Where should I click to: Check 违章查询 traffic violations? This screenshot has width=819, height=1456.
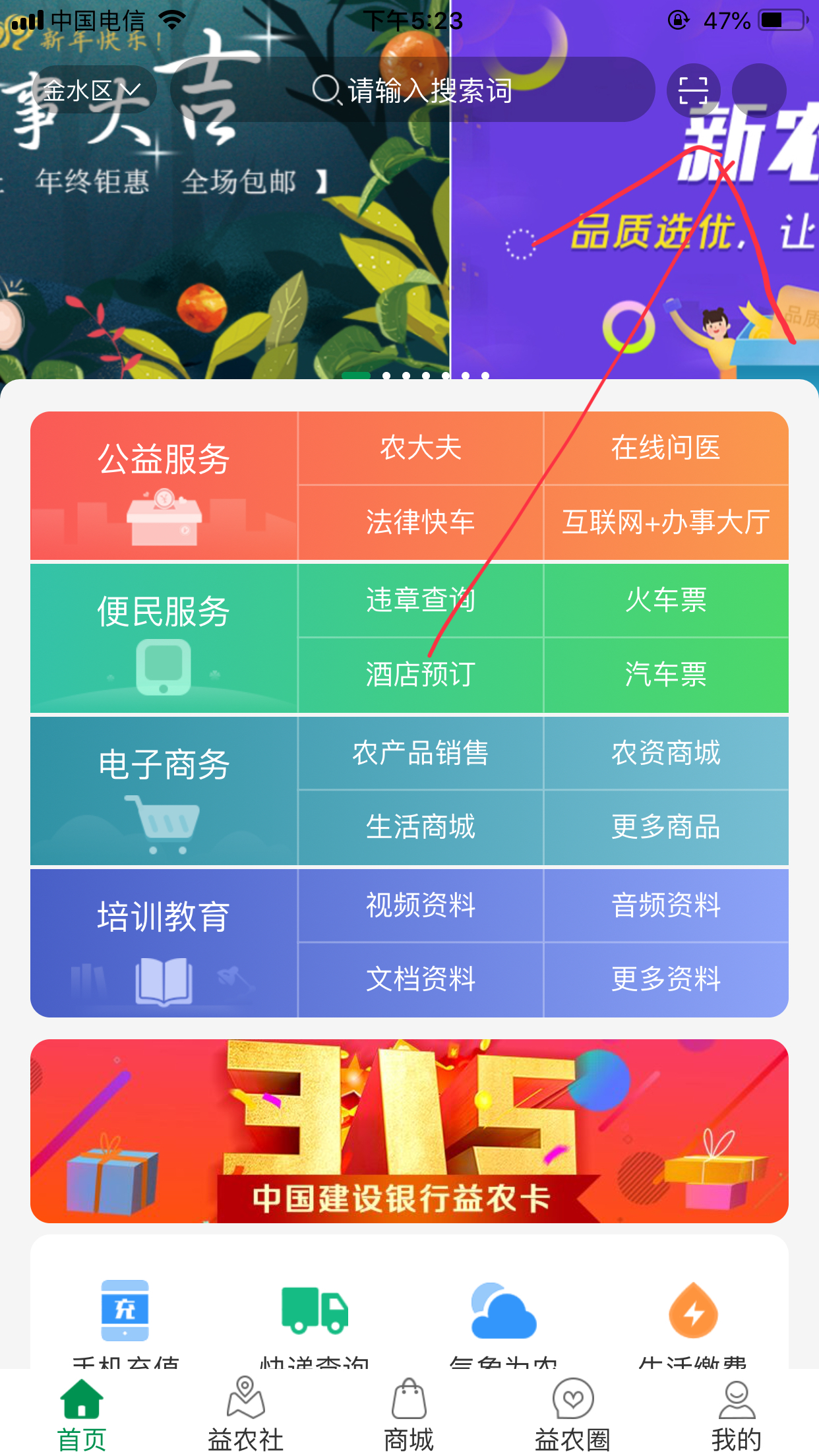[x=421, y=600]
